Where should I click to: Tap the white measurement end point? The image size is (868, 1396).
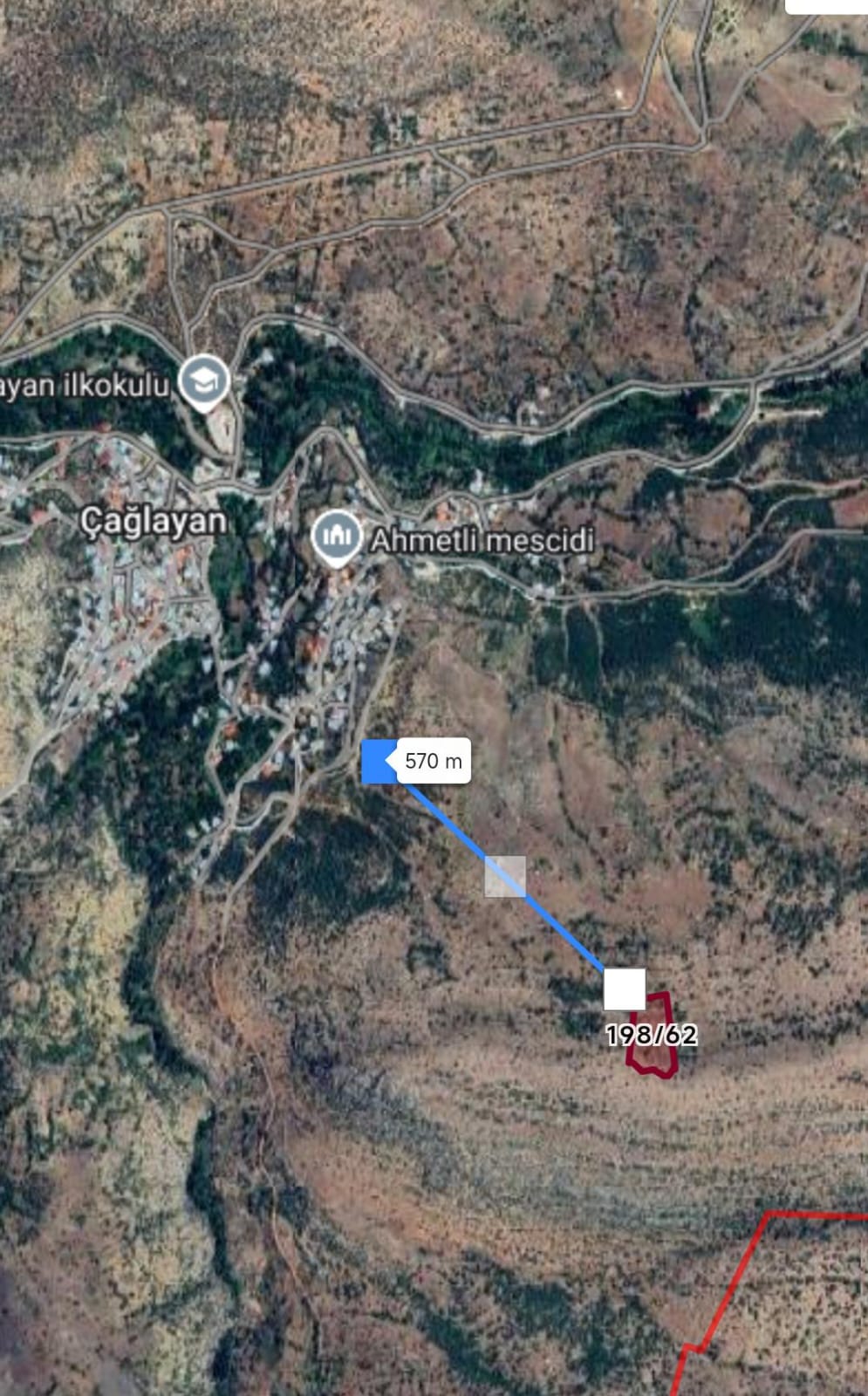pos(625,989)
